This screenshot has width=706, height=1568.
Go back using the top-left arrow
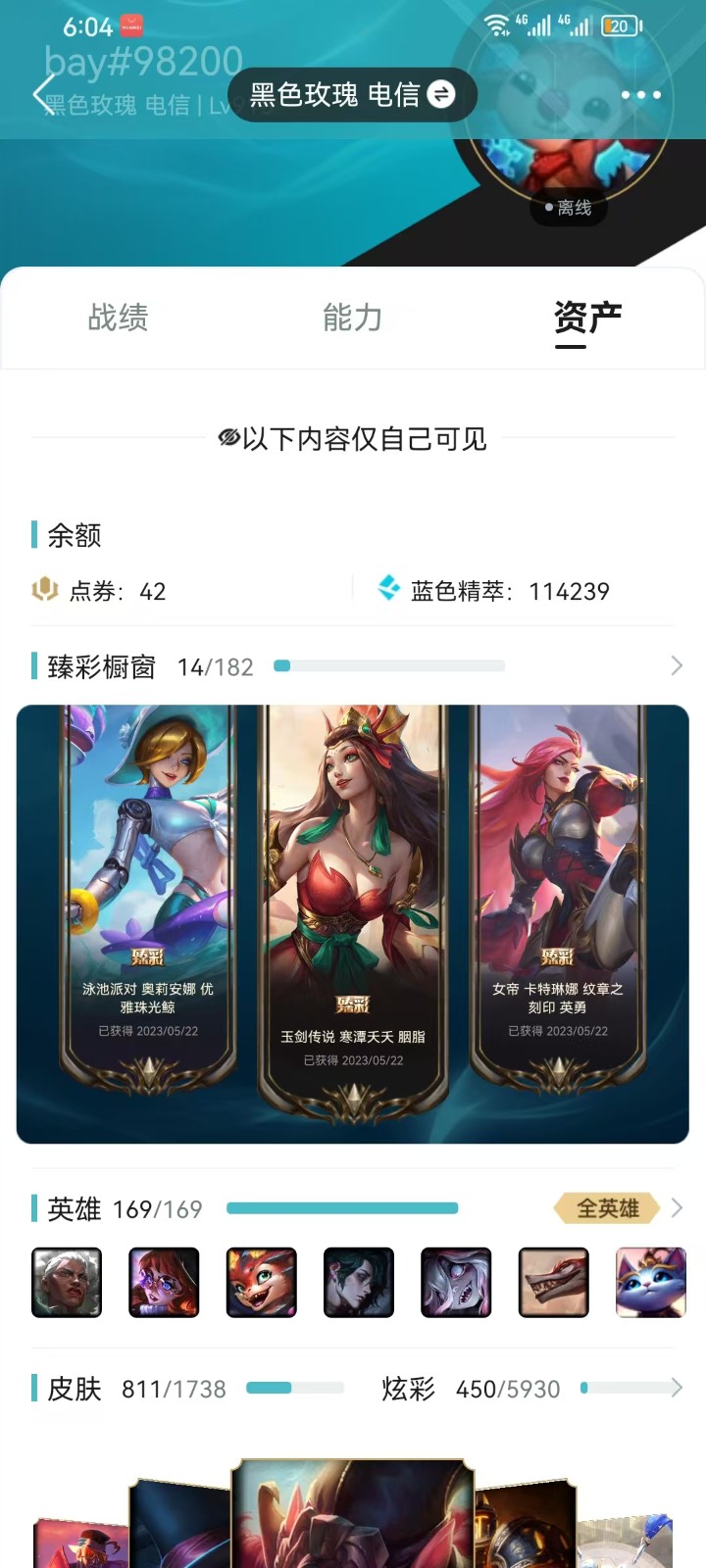tap(43, 94)
